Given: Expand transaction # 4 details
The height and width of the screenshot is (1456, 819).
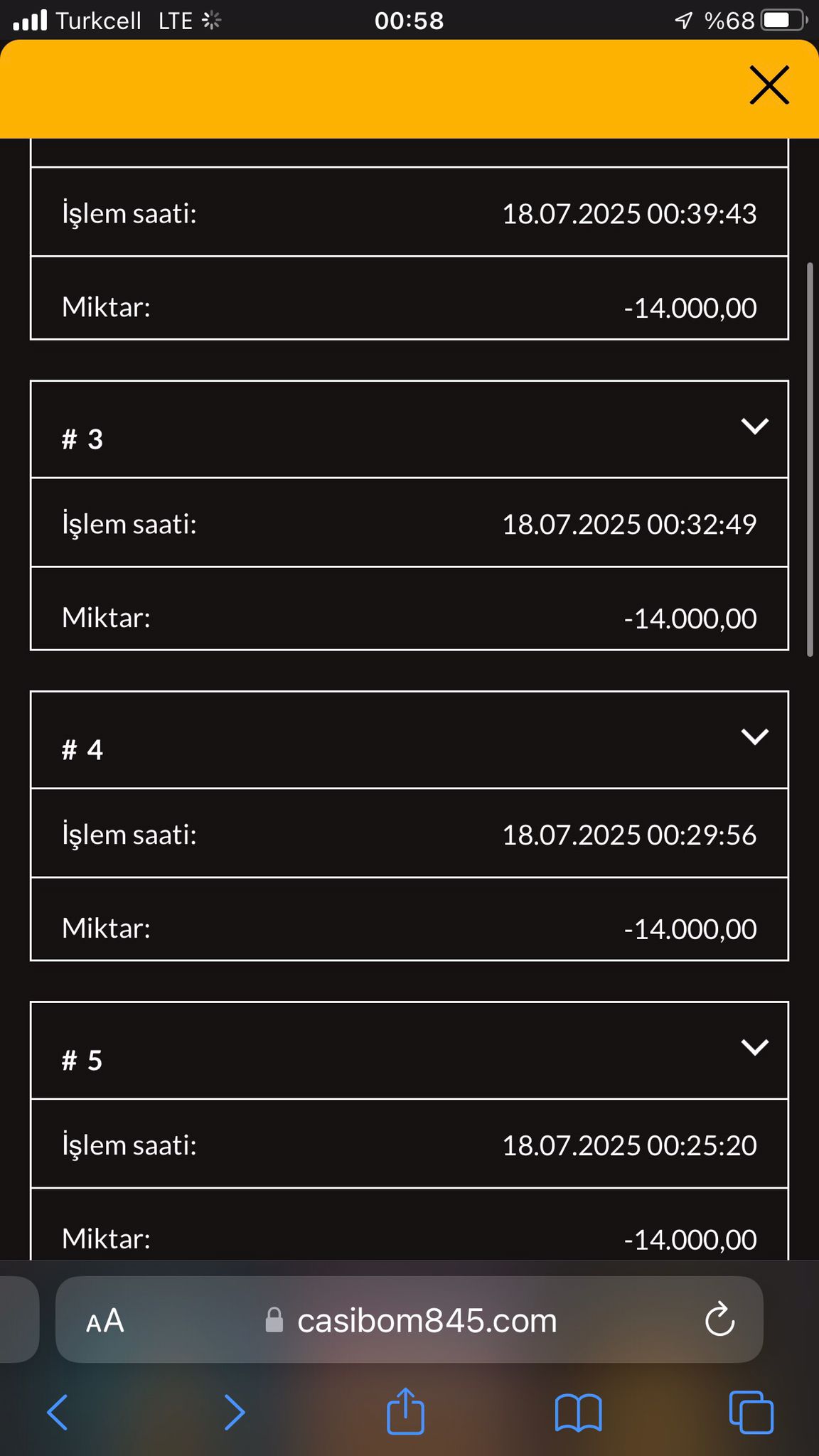Looking at the screenshot, I should [x=754, y=737].
